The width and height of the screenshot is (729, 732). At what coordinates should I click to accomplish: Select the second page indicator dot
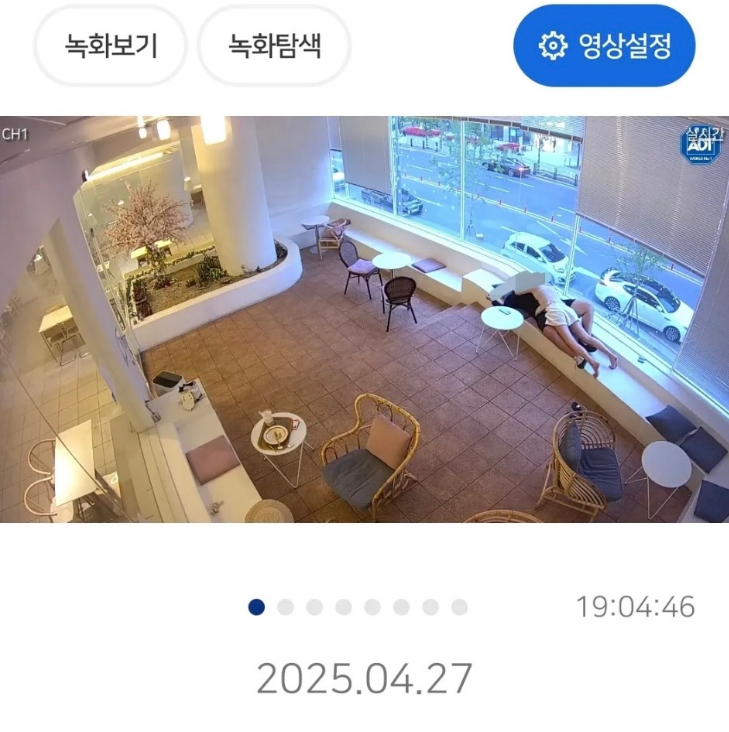tap(286, 607)
